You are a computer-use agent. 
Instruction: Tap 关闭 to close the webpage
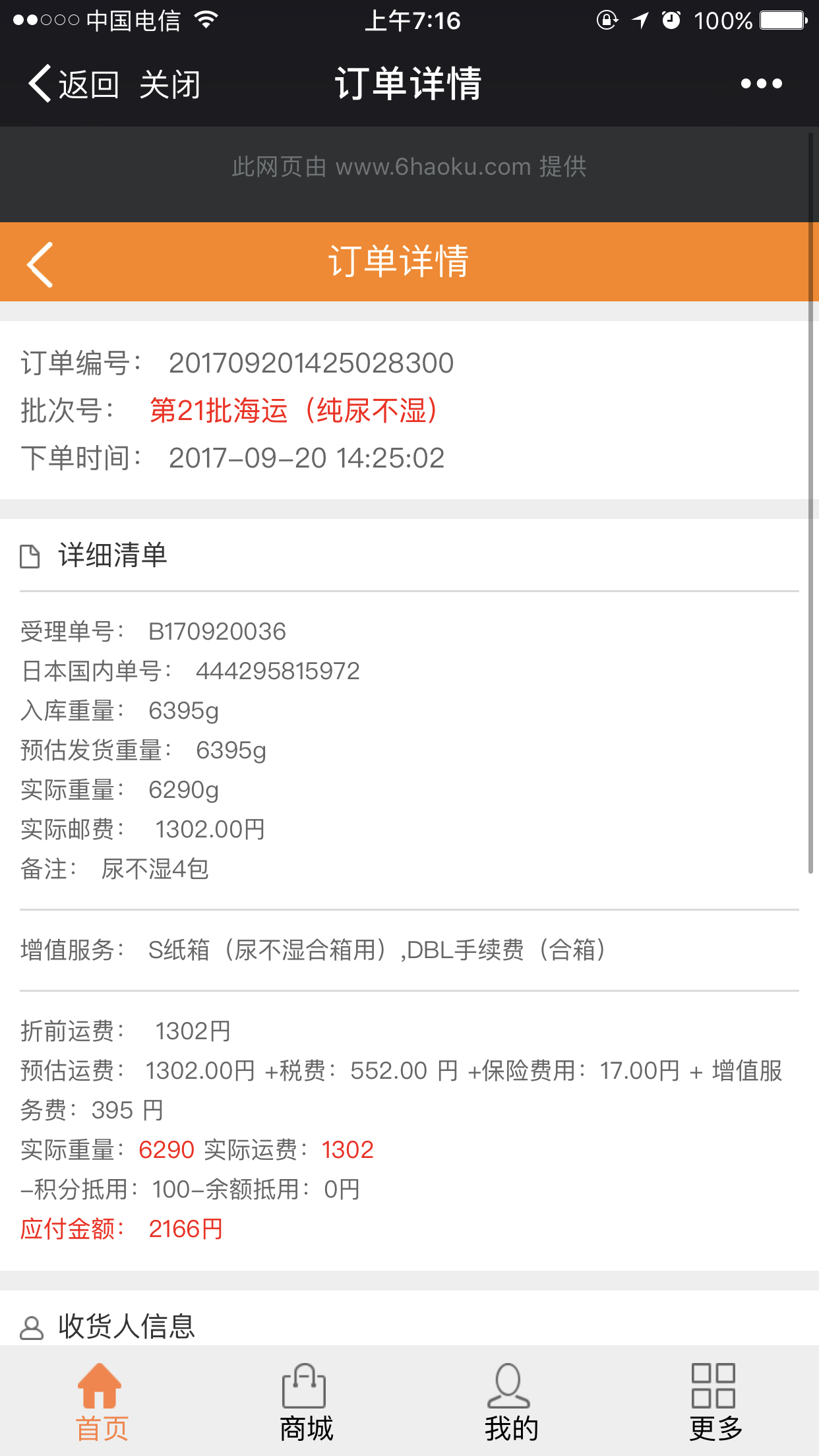[x=170, y=84]
